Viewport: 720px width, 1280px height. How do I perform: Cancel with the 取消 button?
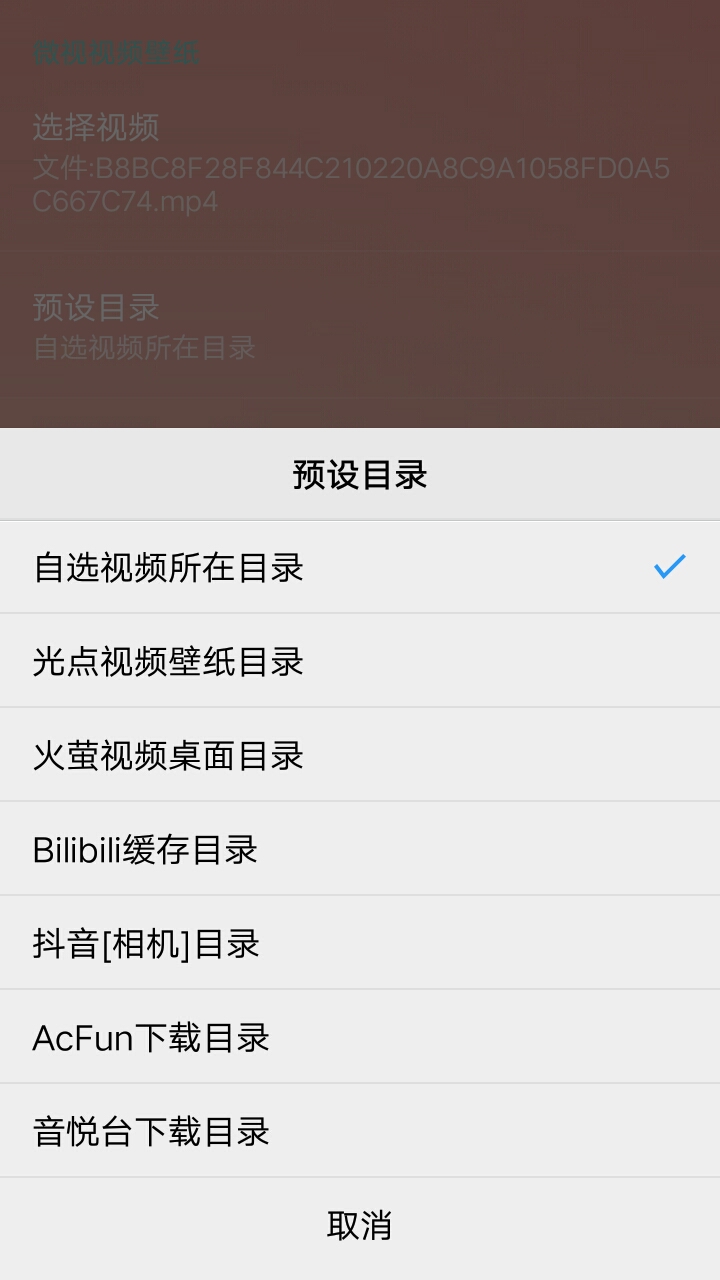[359, 1226]
